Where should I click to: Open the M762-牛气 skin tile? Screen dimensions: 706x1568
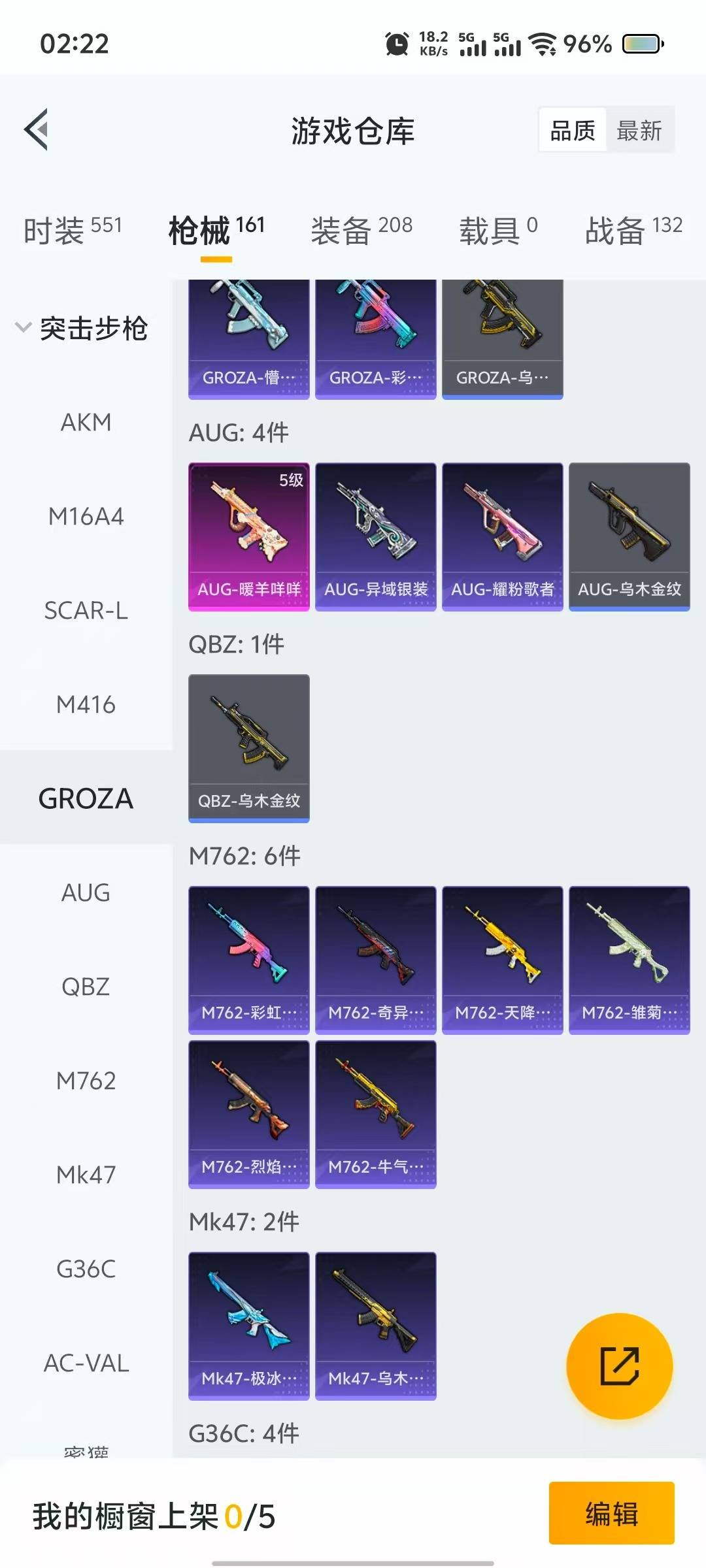tap(376, 1115)
